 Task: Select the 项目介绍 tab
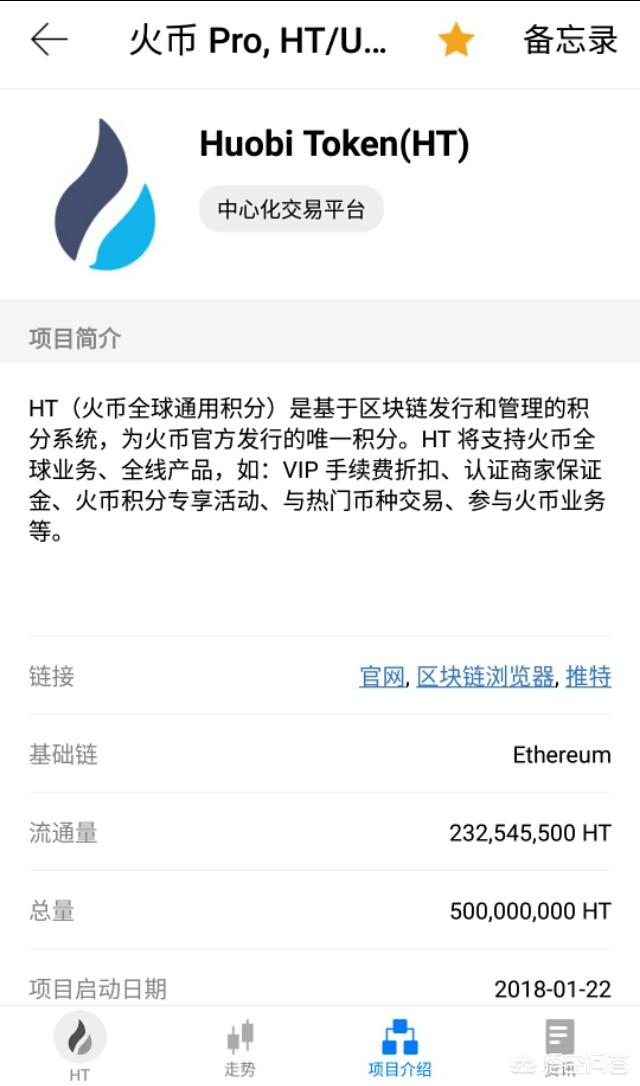(400, 1046)
